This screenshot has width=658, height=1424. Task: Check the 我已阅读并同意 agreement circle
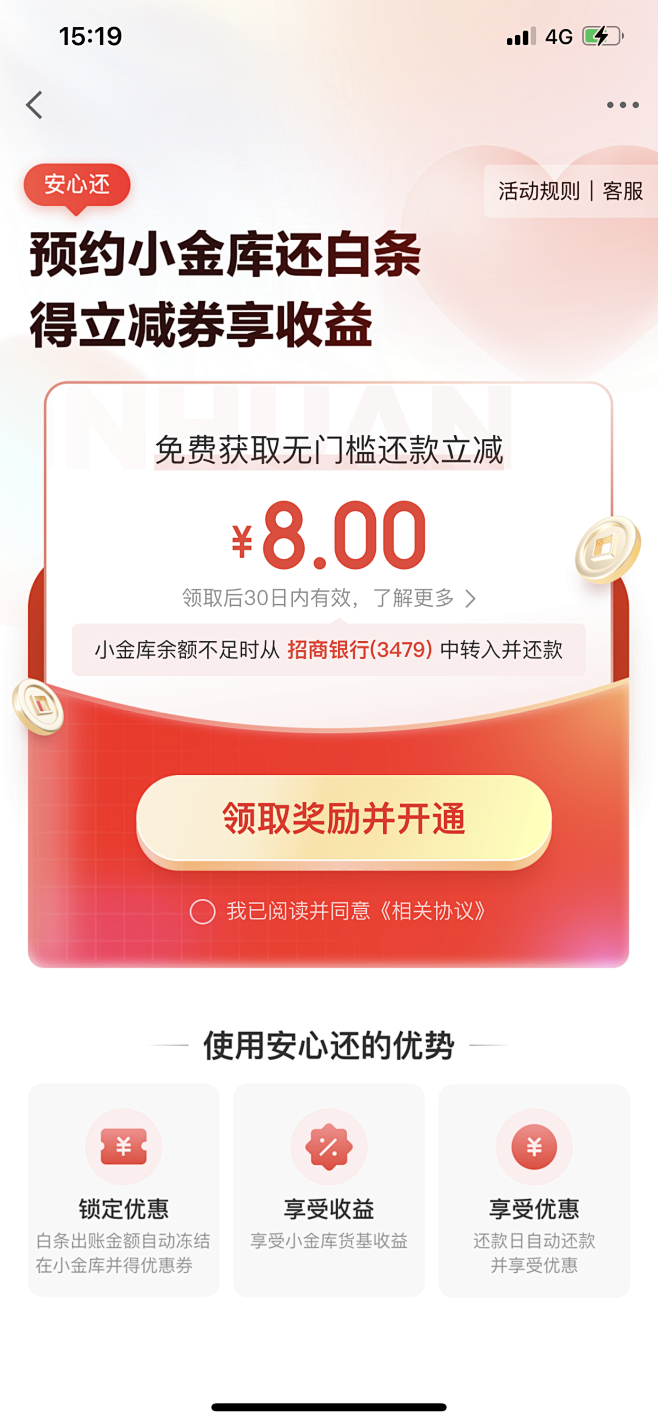point(202,911)
